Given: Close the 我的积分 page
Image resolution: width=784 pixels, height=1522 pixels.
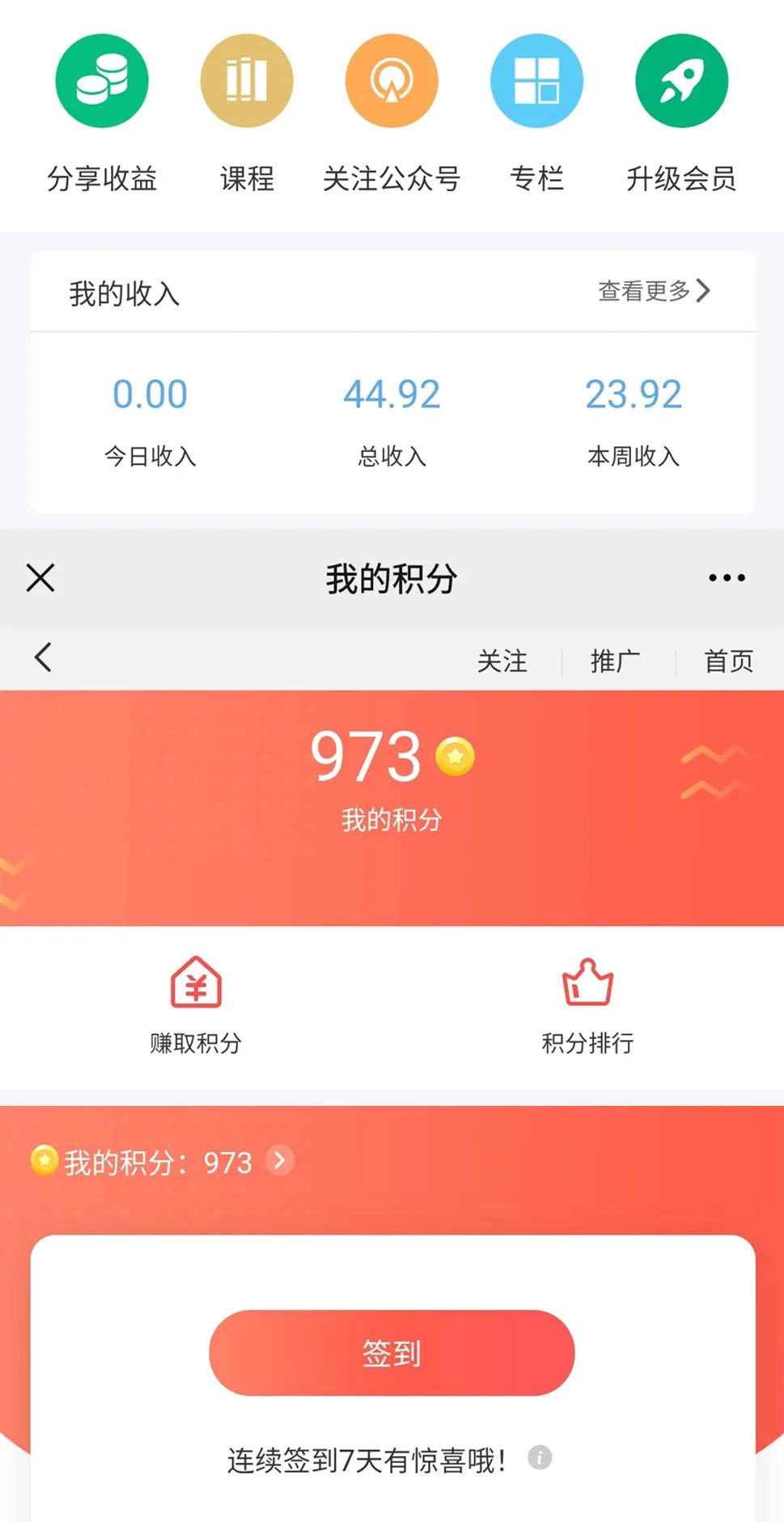Looking at the screenshot, I should click(40, 578).
